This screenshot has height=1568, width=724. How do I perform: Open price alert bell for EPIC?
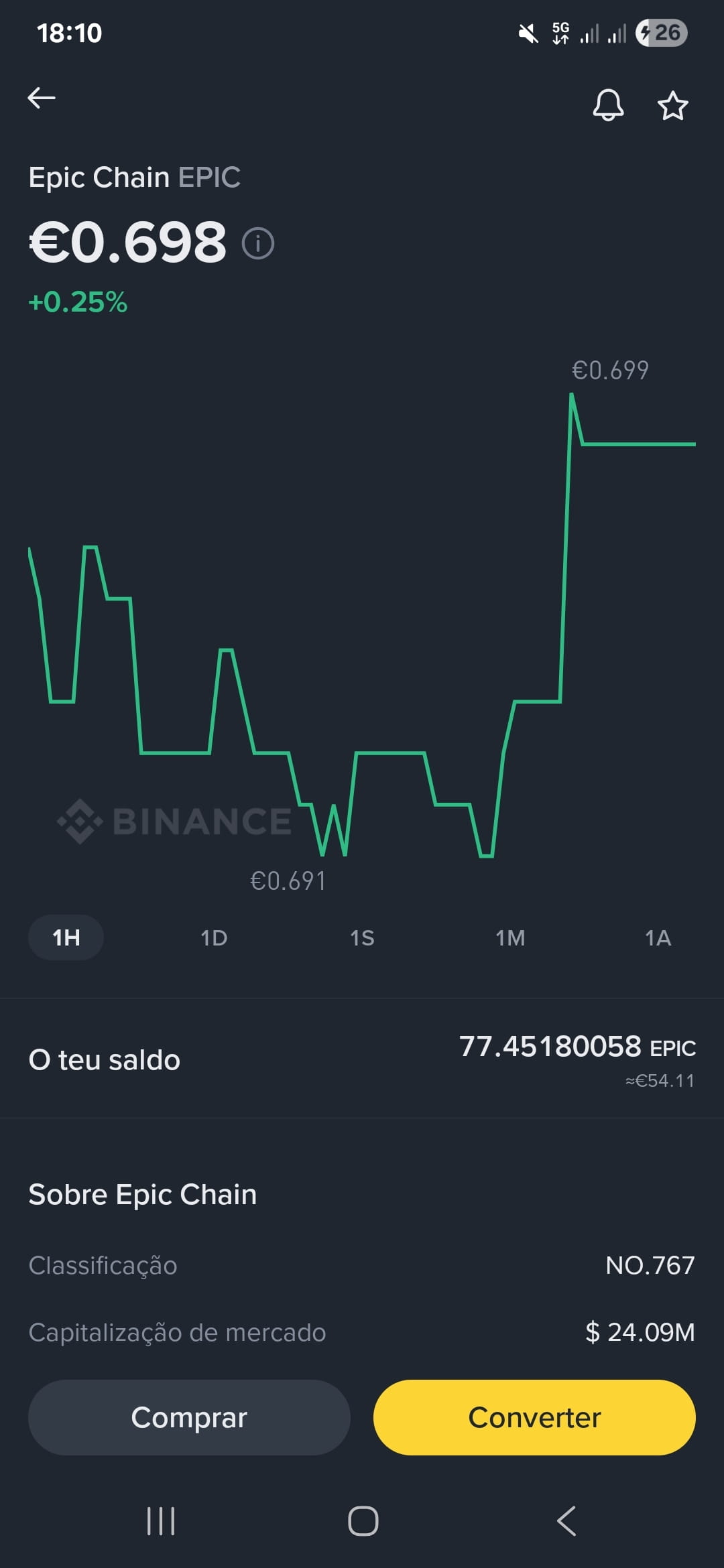608,105
